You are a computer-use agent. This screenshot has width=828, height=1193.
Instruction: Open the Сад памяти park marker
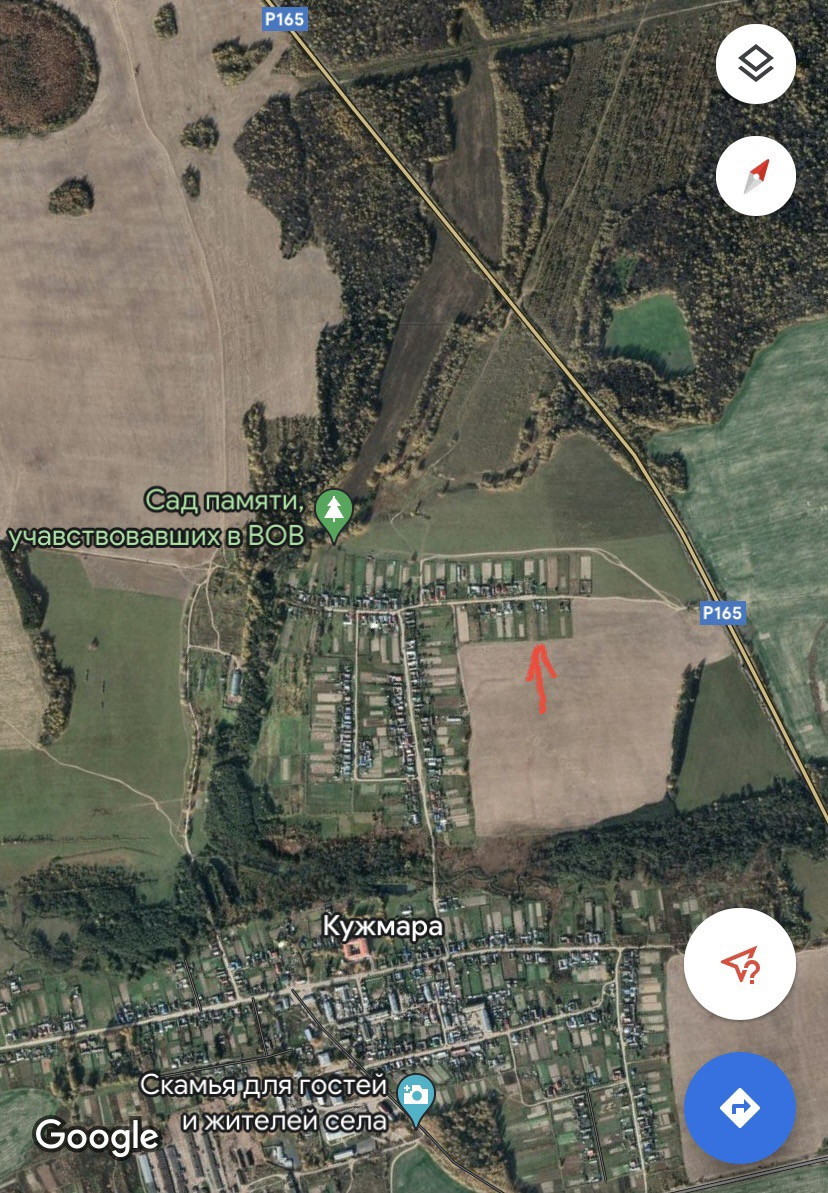click(334, 511)
